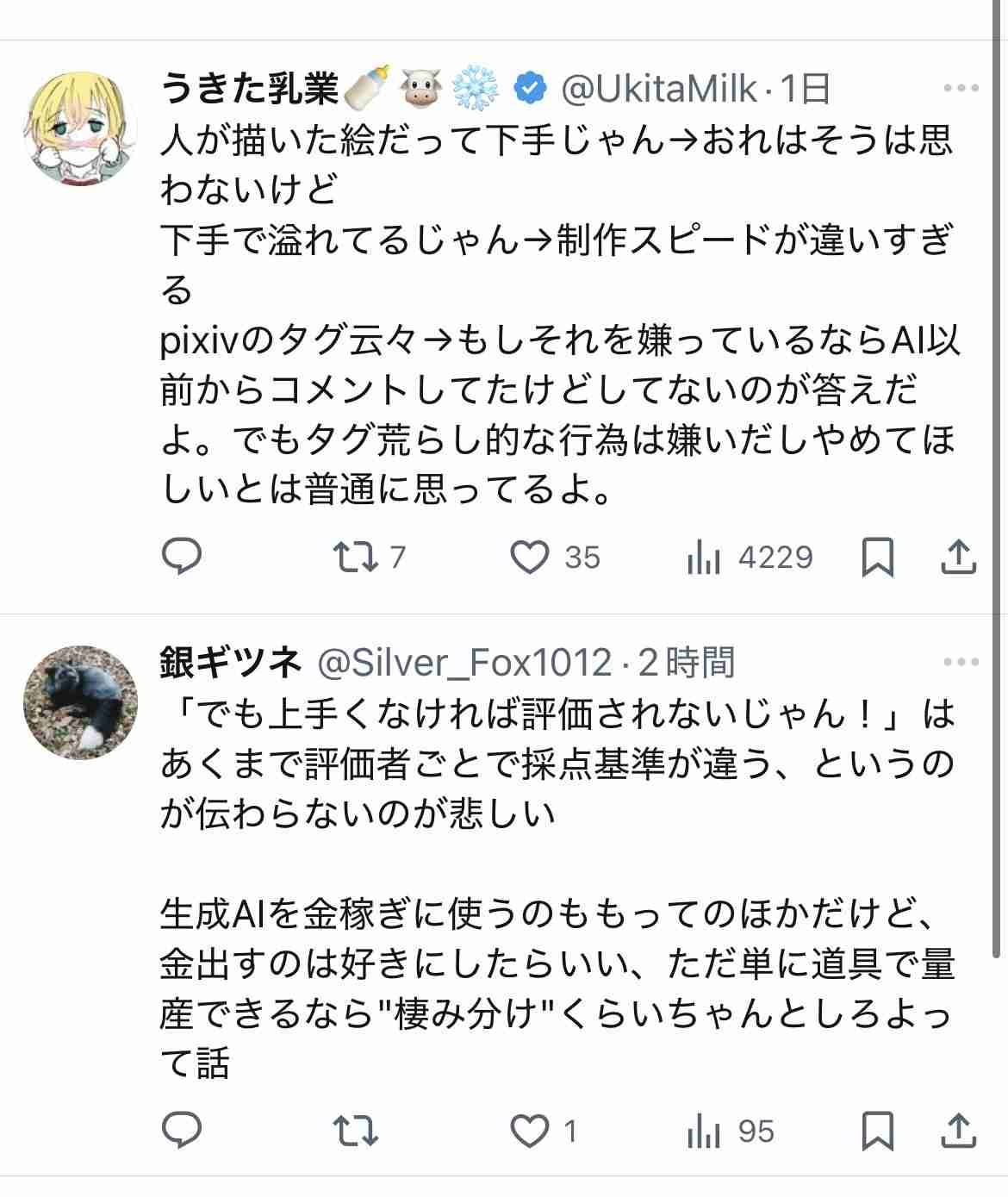Open @UkitaMilk username link
Screen dimensions: 1008x1197
(x=659, y=89)
